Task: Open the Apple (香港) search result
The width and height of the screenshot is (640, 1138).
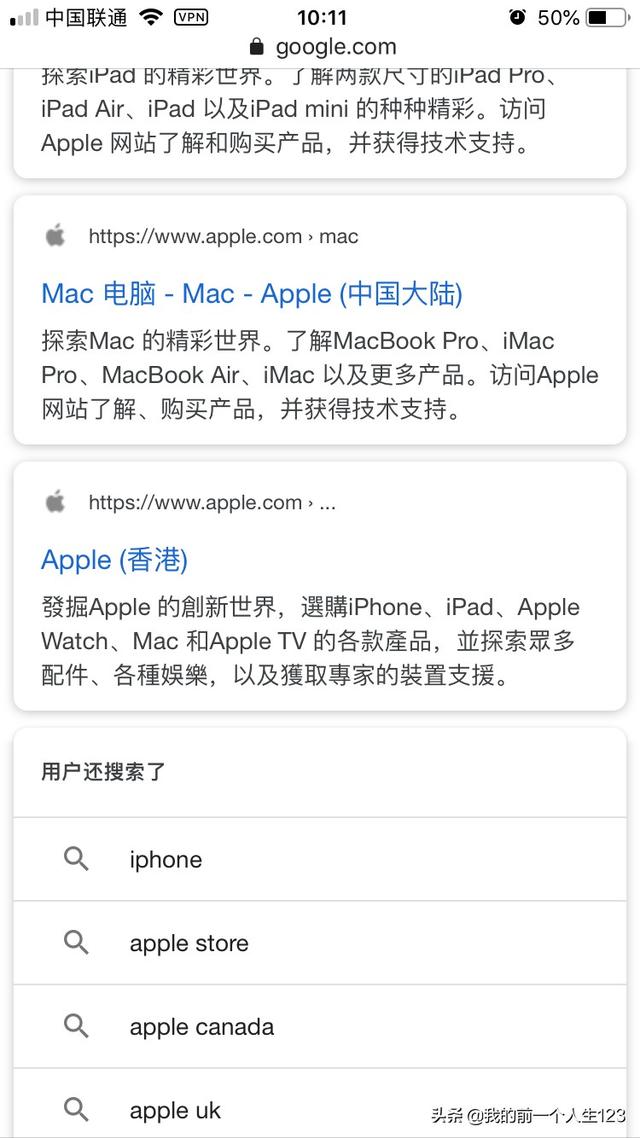Action: (115, 560)
